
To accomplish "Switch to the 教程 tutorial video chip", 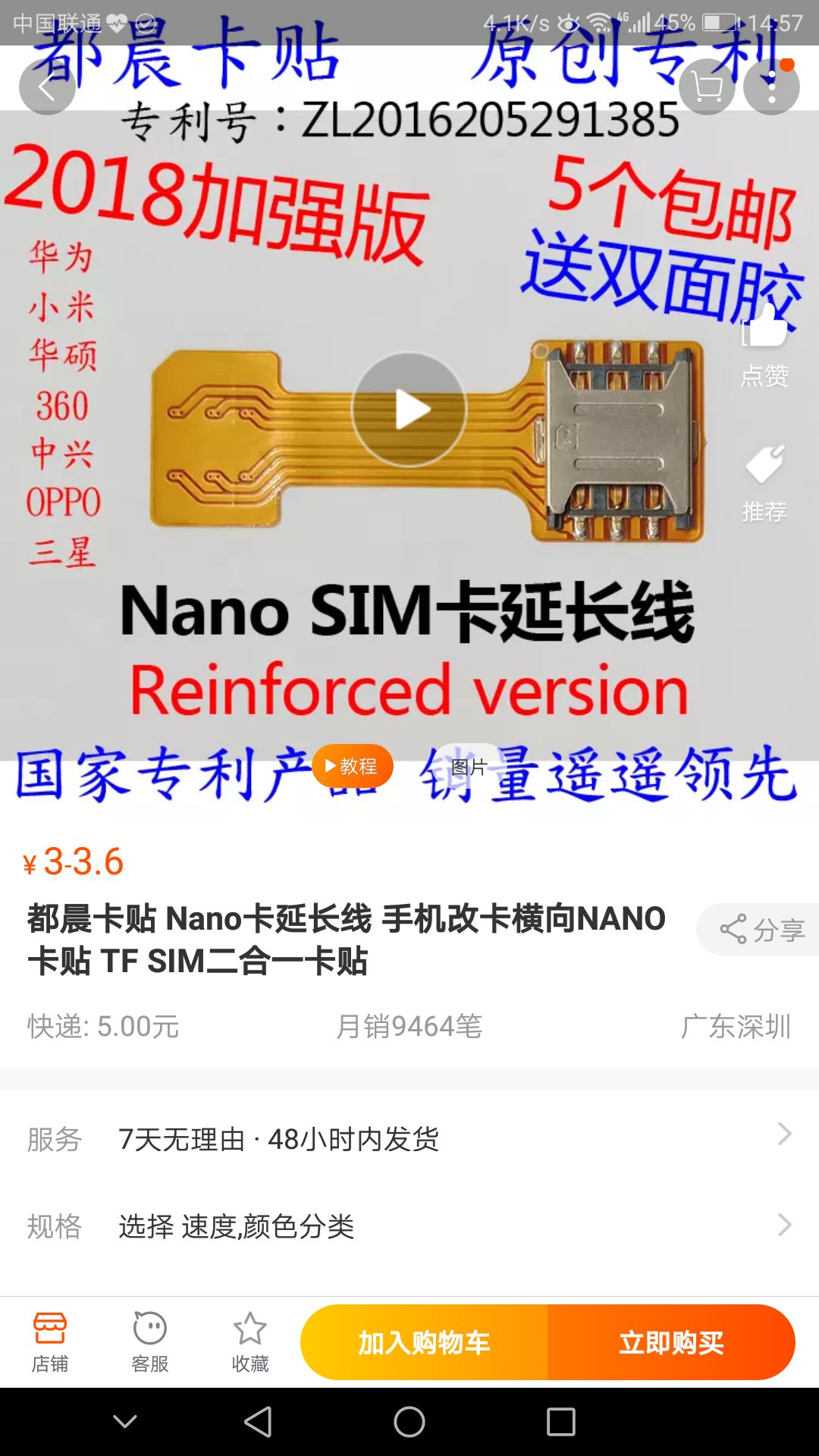I will point(353,766).
